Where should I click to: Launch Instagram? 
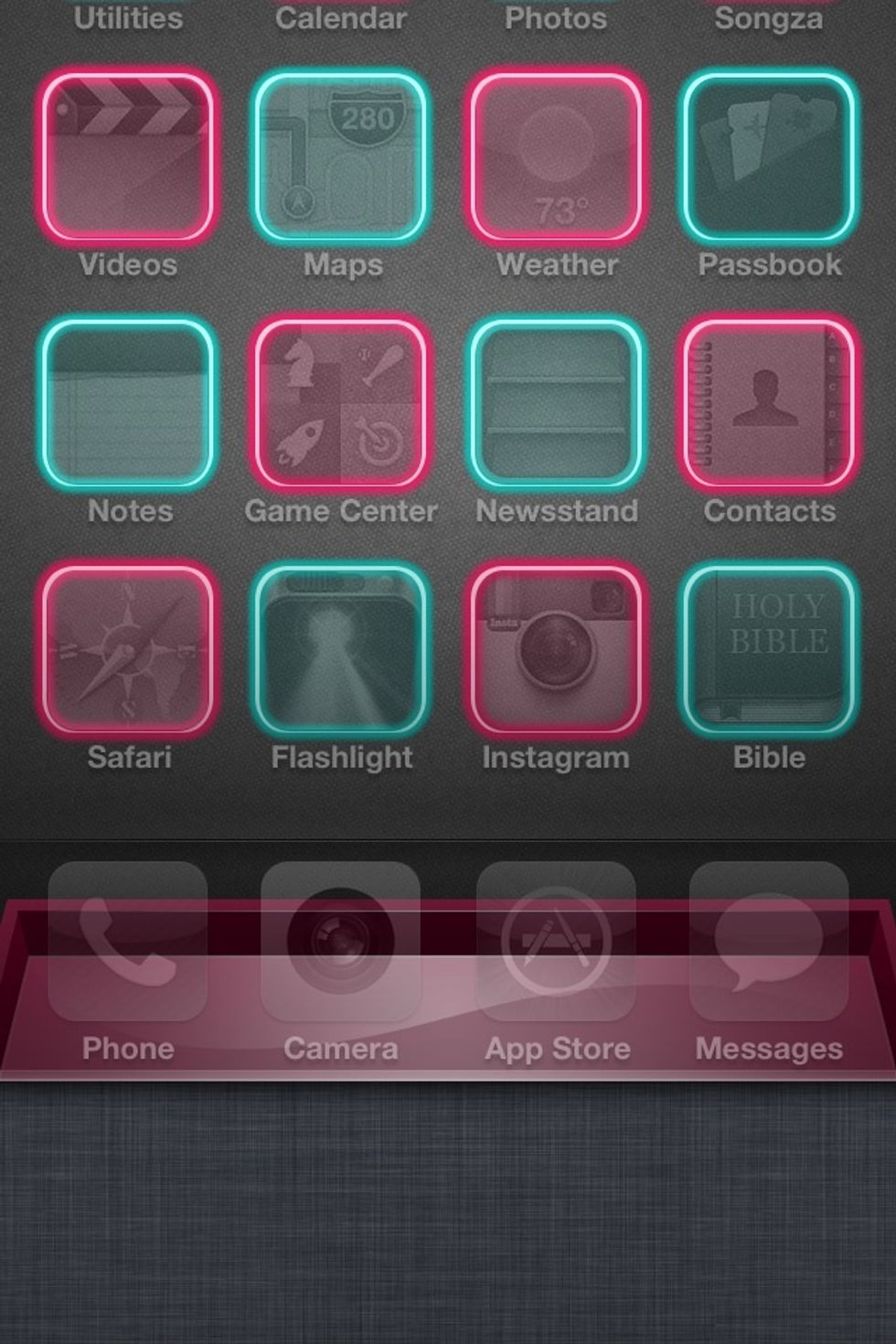click(556, 649)
